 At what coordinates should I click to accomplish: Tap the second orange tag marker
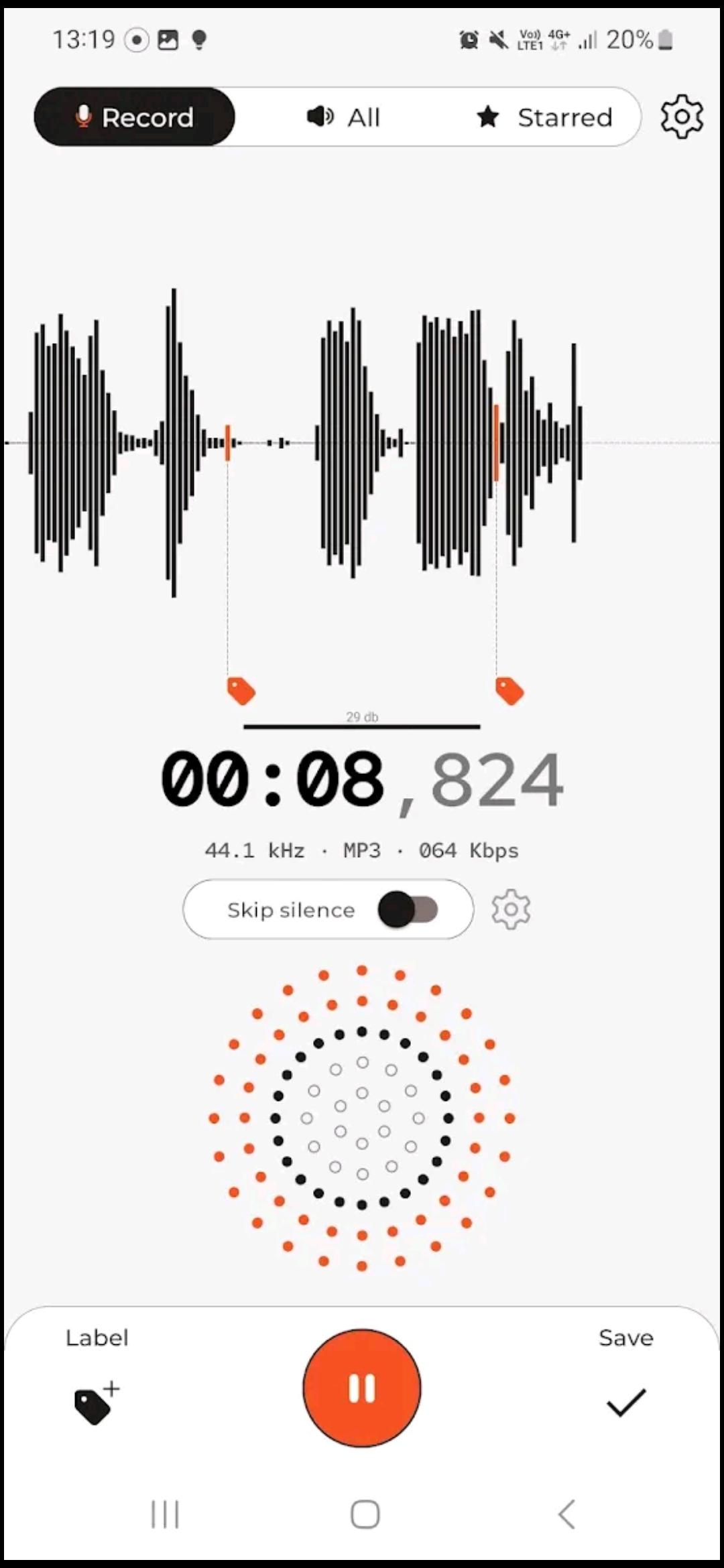click(509, 691)
